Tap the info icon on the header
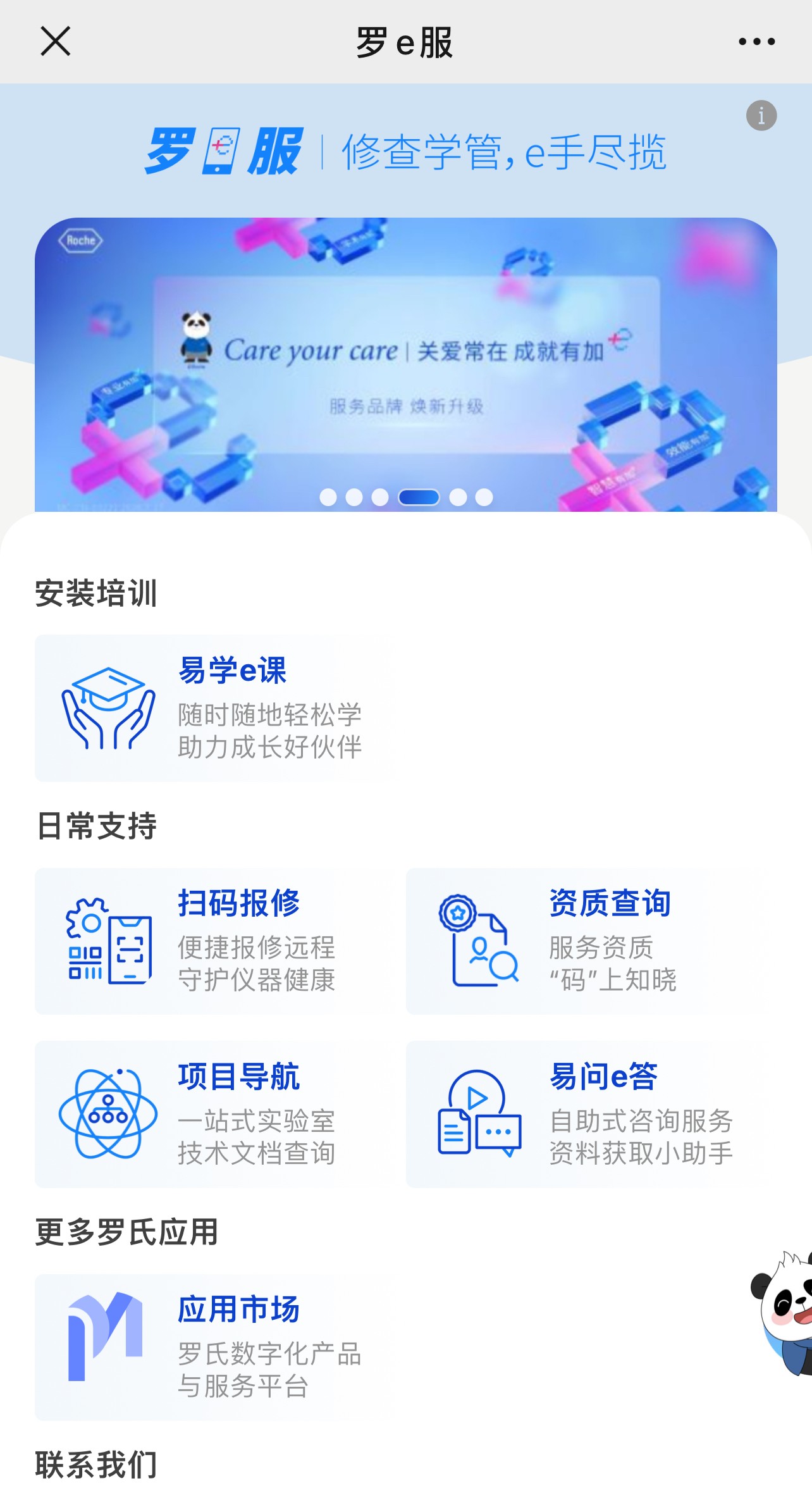The width and height of the screenshot is (812, 1488). point(761,116)
